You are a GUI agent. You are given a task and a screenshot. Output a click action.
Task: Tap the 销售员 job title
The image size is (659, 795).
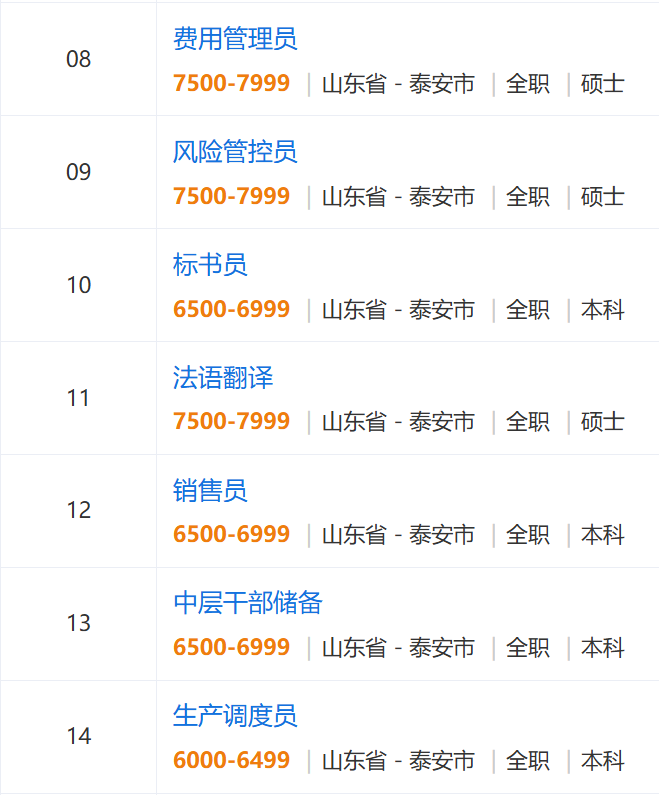click(210, 492)
